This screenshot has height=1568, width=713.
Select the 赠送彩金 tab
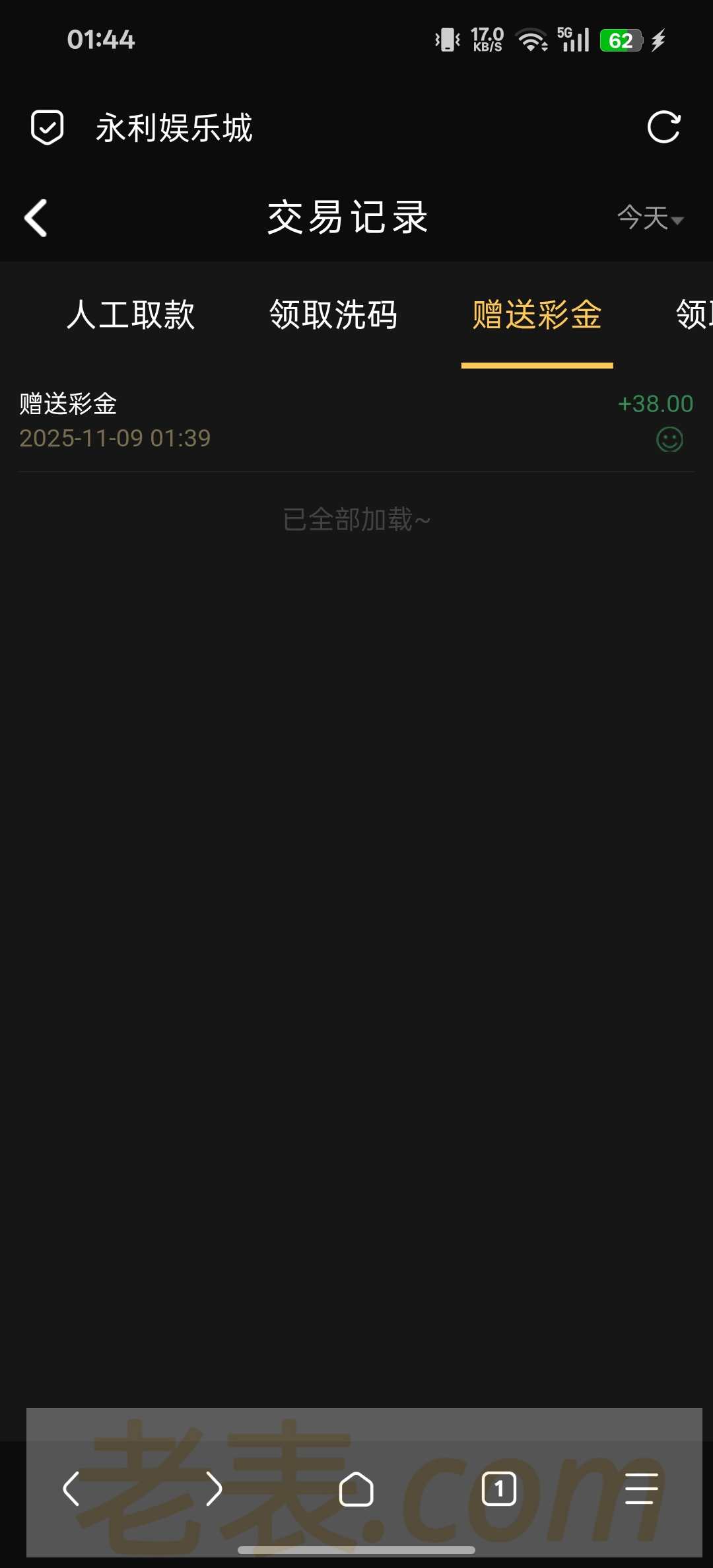537,314
